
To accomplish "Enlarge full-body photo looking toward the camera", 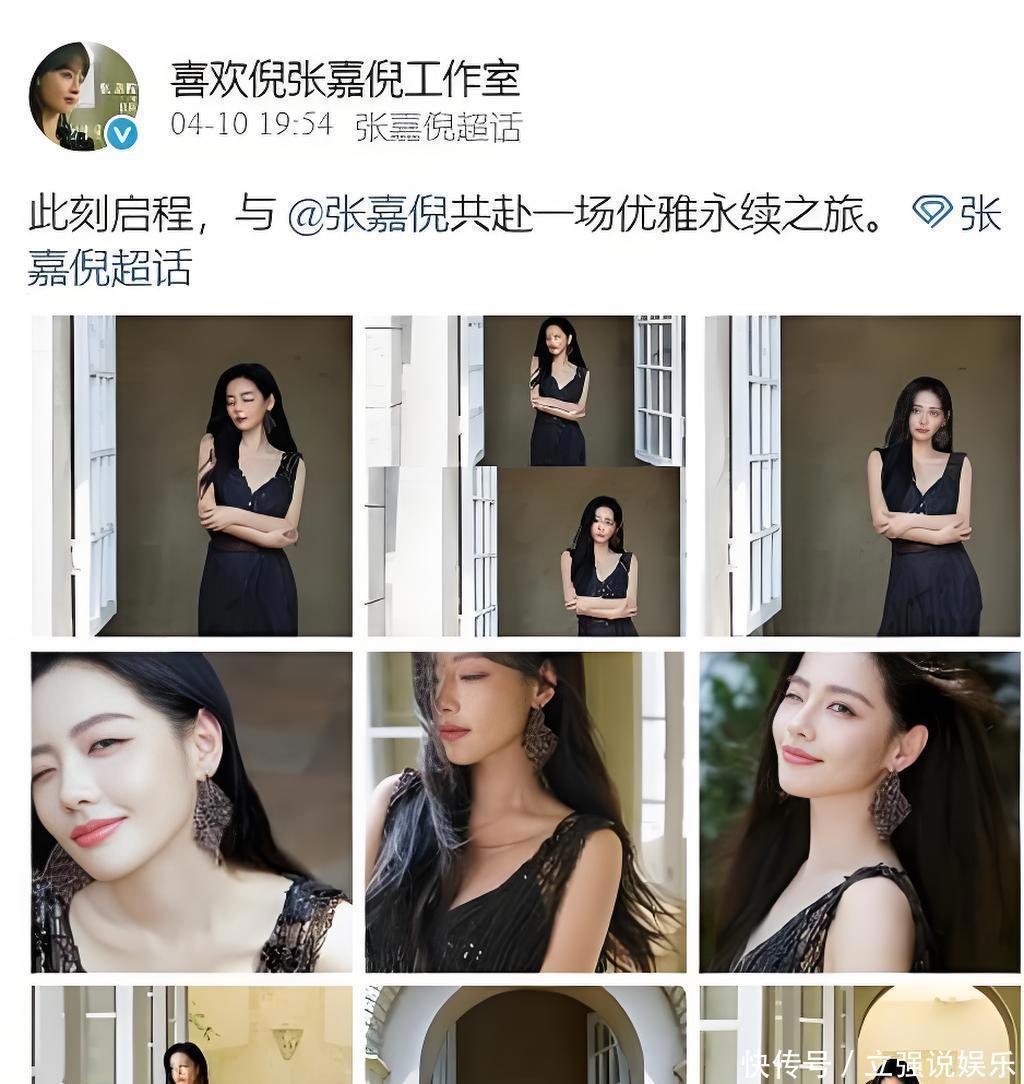I will click(862, 476).
